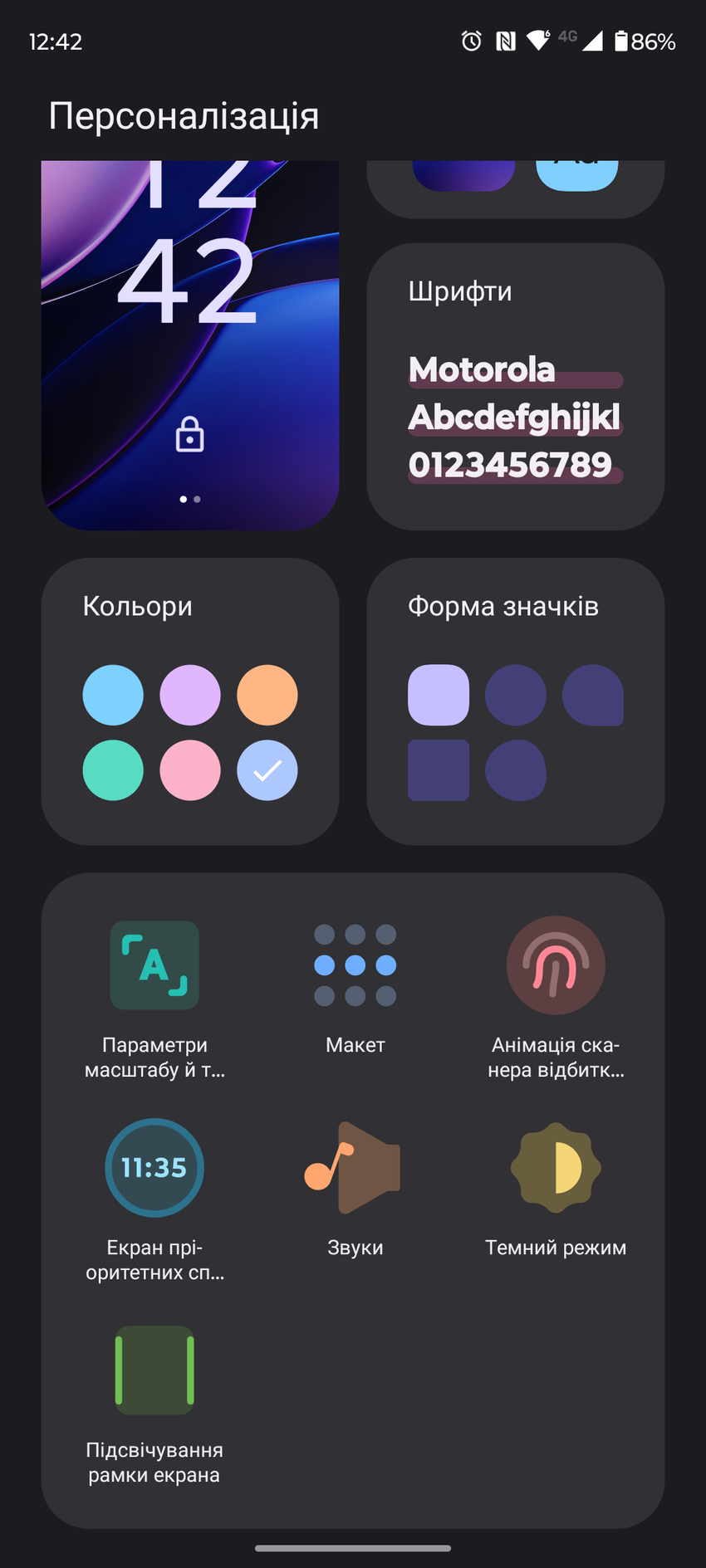This screenshot has height=1568, width=706.
Task: Select the blue color swatch
Action: [113, 696]
